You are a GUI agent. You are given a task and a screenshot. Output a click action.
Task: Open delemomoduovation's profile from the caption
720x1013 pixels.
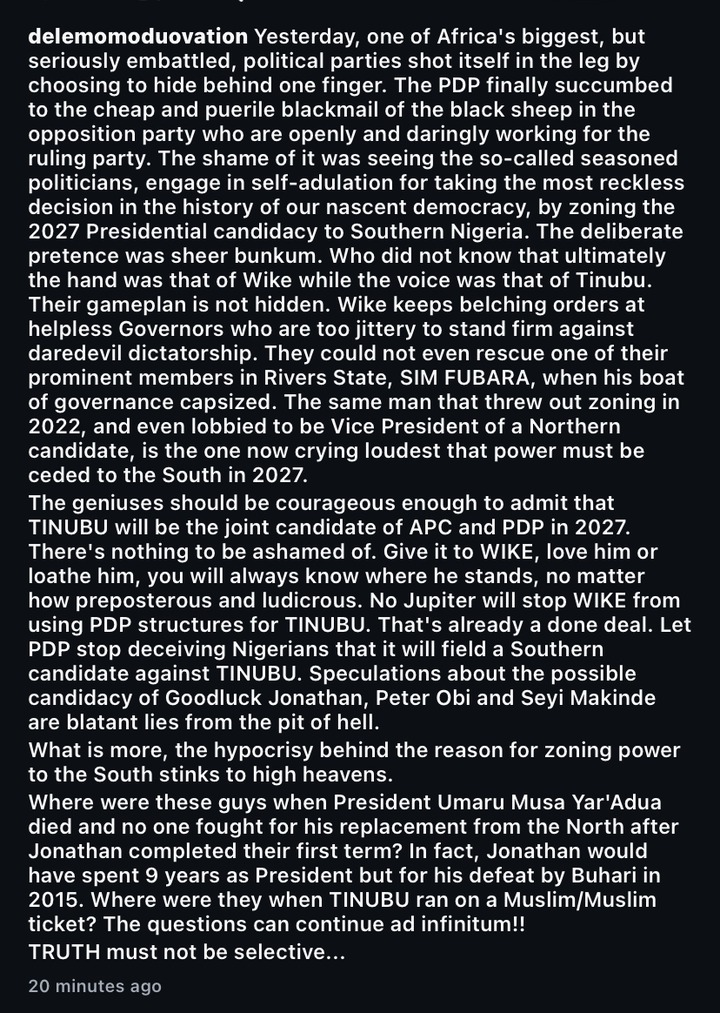(x=138, y=37)
